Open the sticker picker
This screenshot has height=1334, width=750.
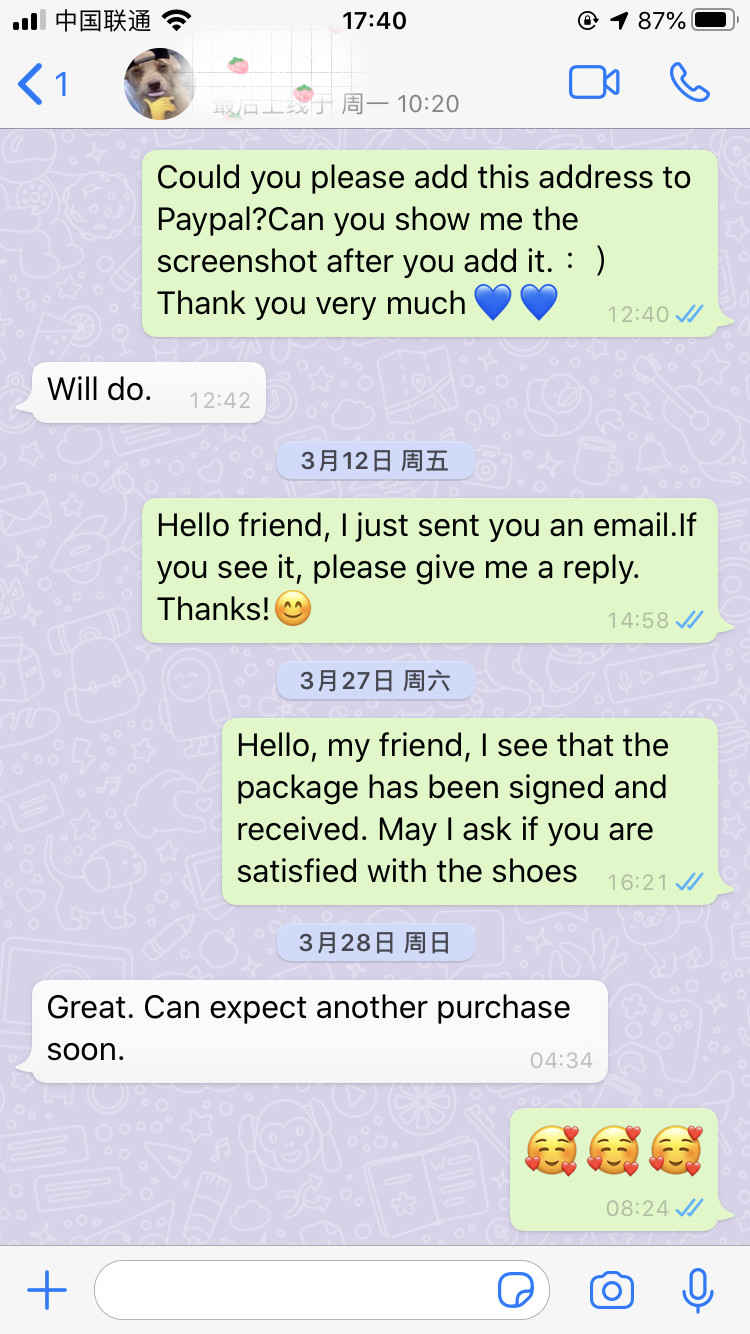coord(516,1291)
